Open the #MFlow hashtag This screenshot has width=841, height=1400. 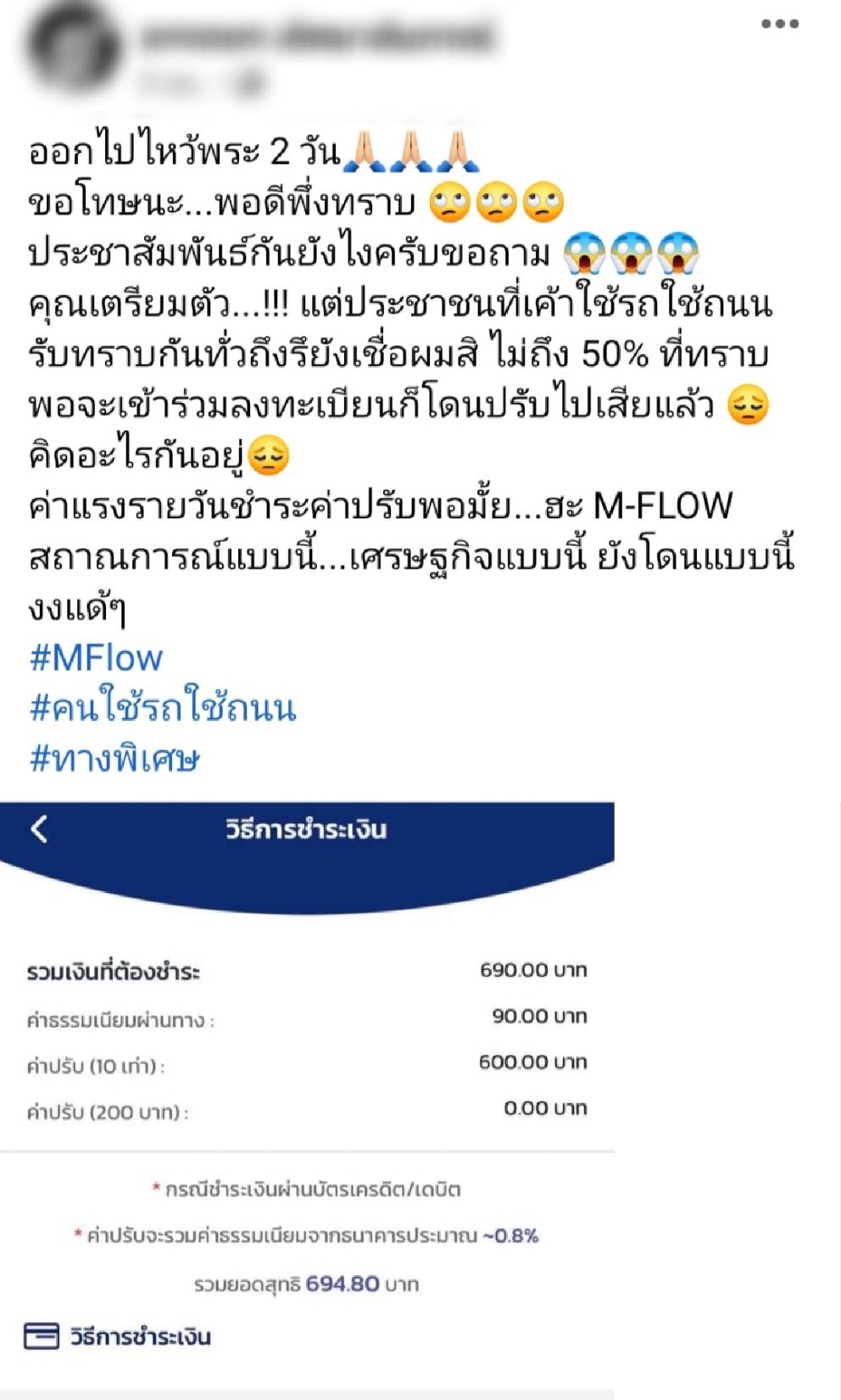tap(96, 658)
